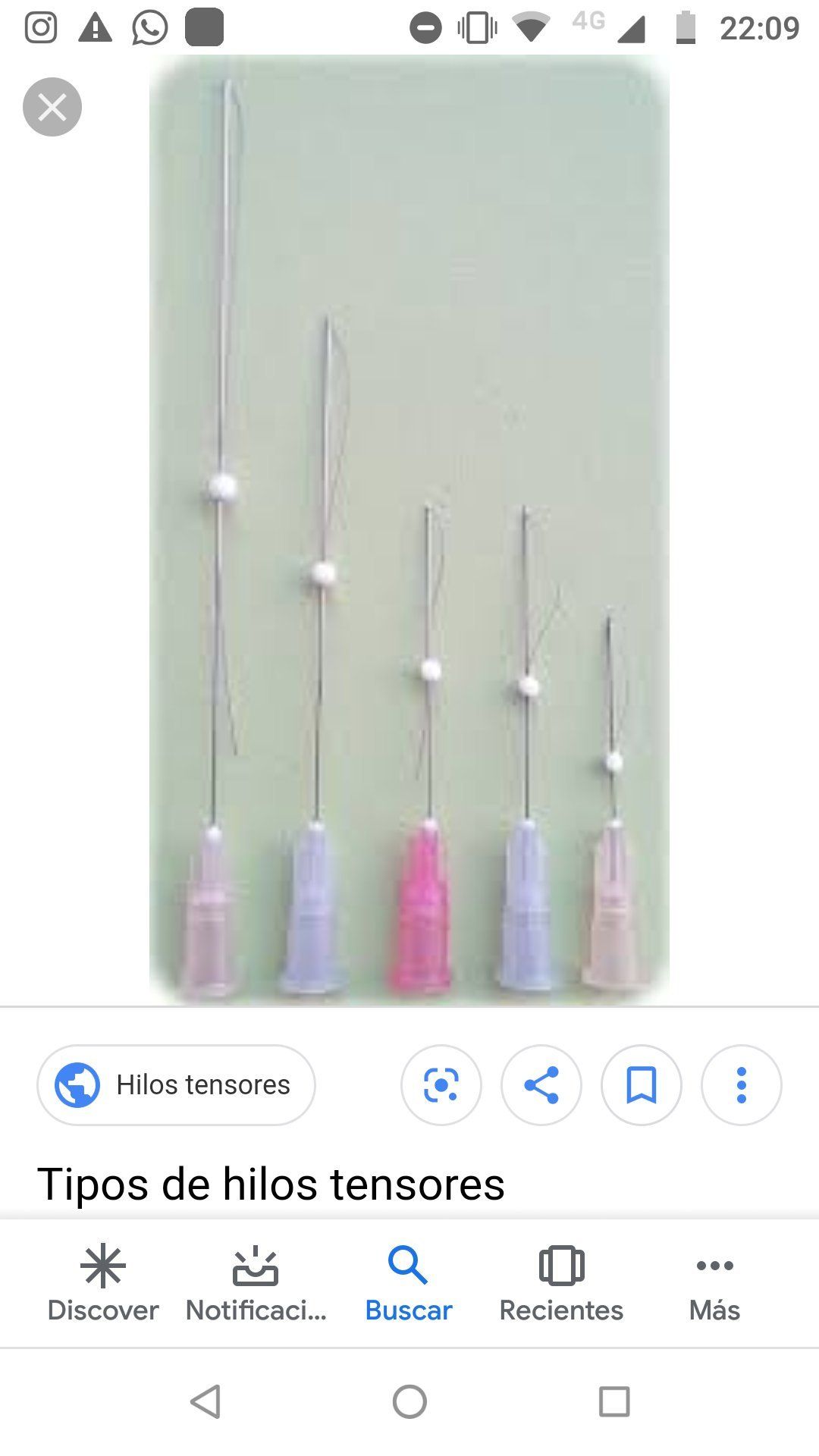Go to the Recientes tab
Viewport: 819px width, 1456px height.
click(x=561, y=1284)
